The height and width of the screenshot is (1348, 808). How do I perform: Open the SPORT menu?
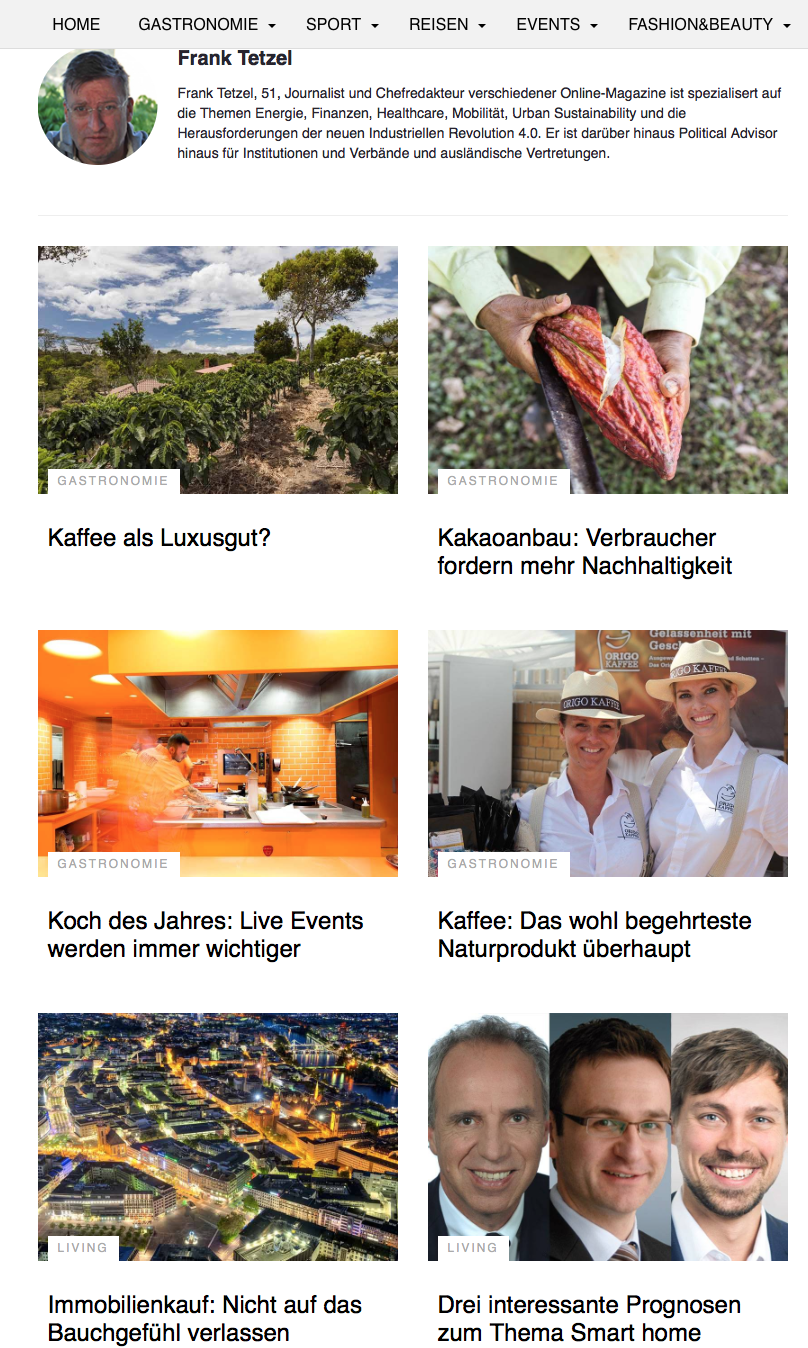point(342,24)
